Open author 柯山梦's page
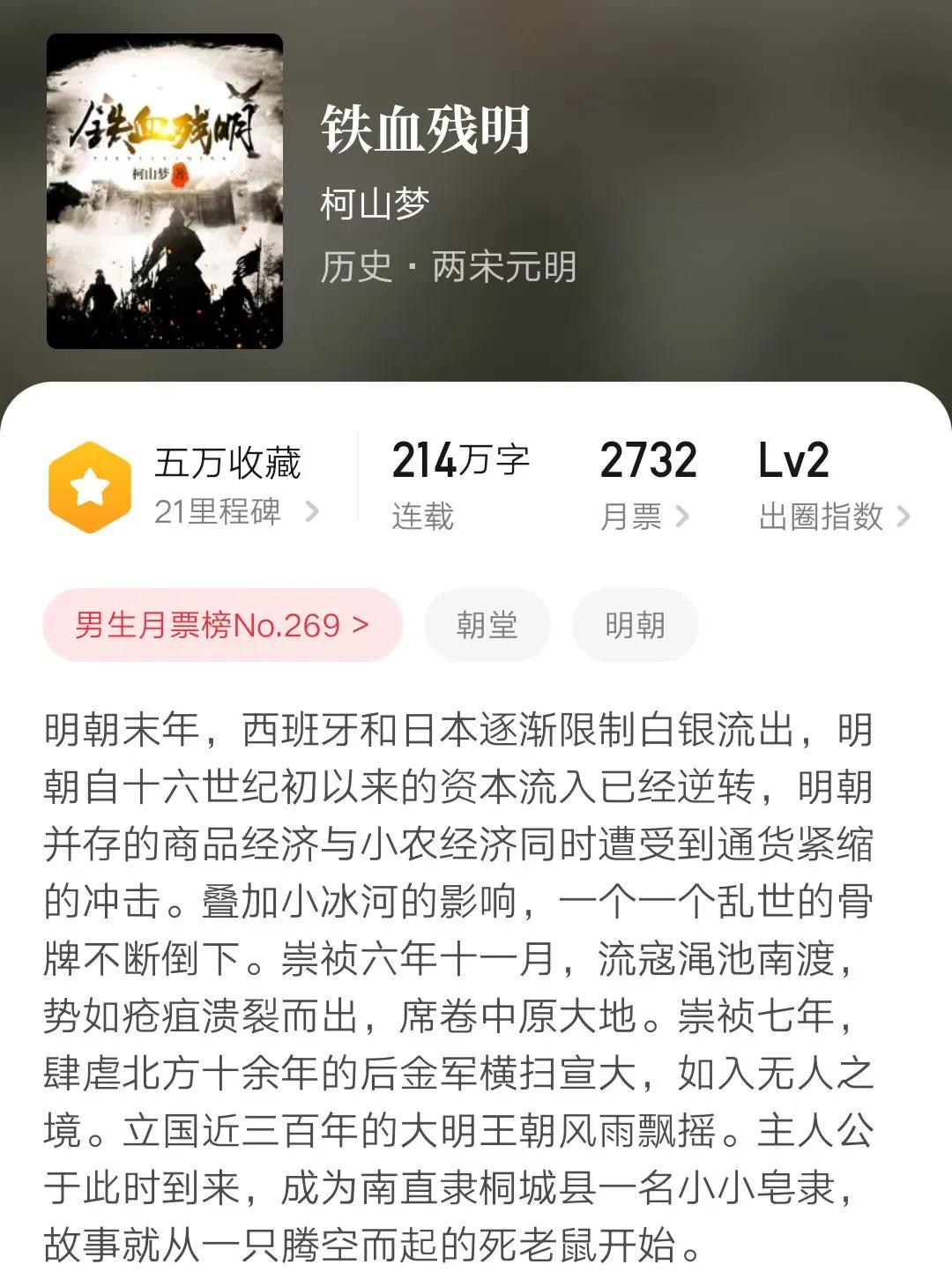The width and height of the screenshot is (952, 1287). [375, 205]
